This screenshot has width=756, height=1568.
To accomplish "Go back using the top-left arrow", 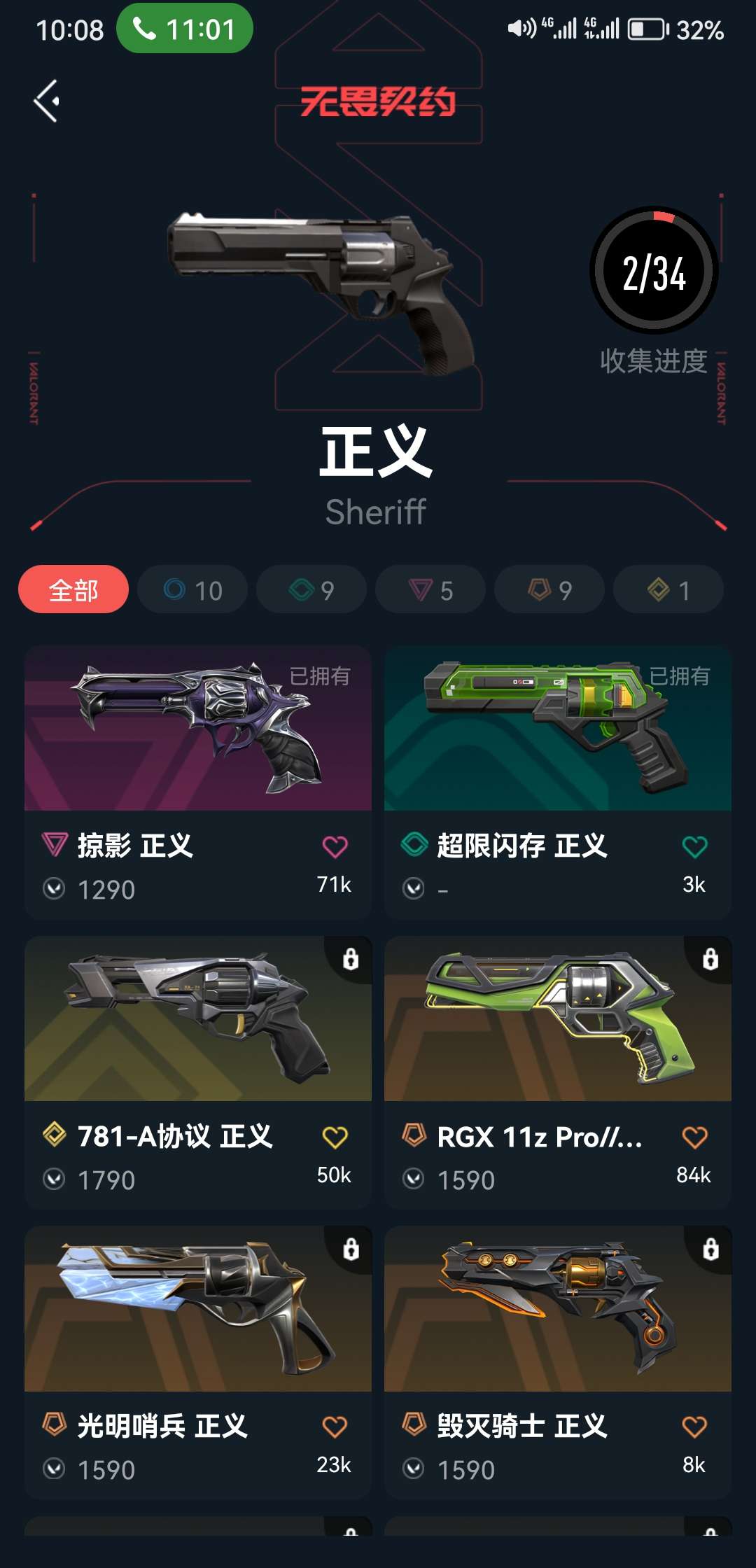I will [46, 101].
